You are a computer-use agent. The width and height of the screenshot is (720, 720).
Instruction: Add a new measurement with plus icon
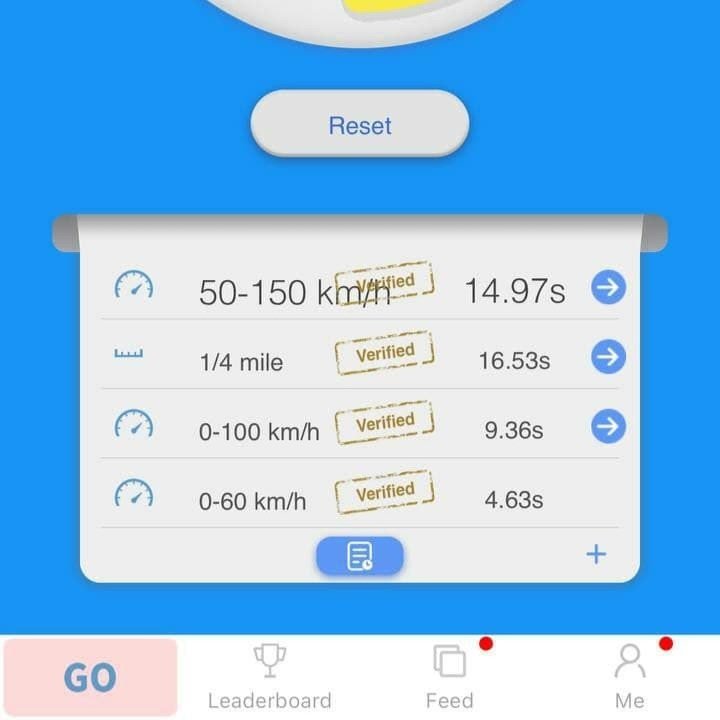(x=596, y=554)
